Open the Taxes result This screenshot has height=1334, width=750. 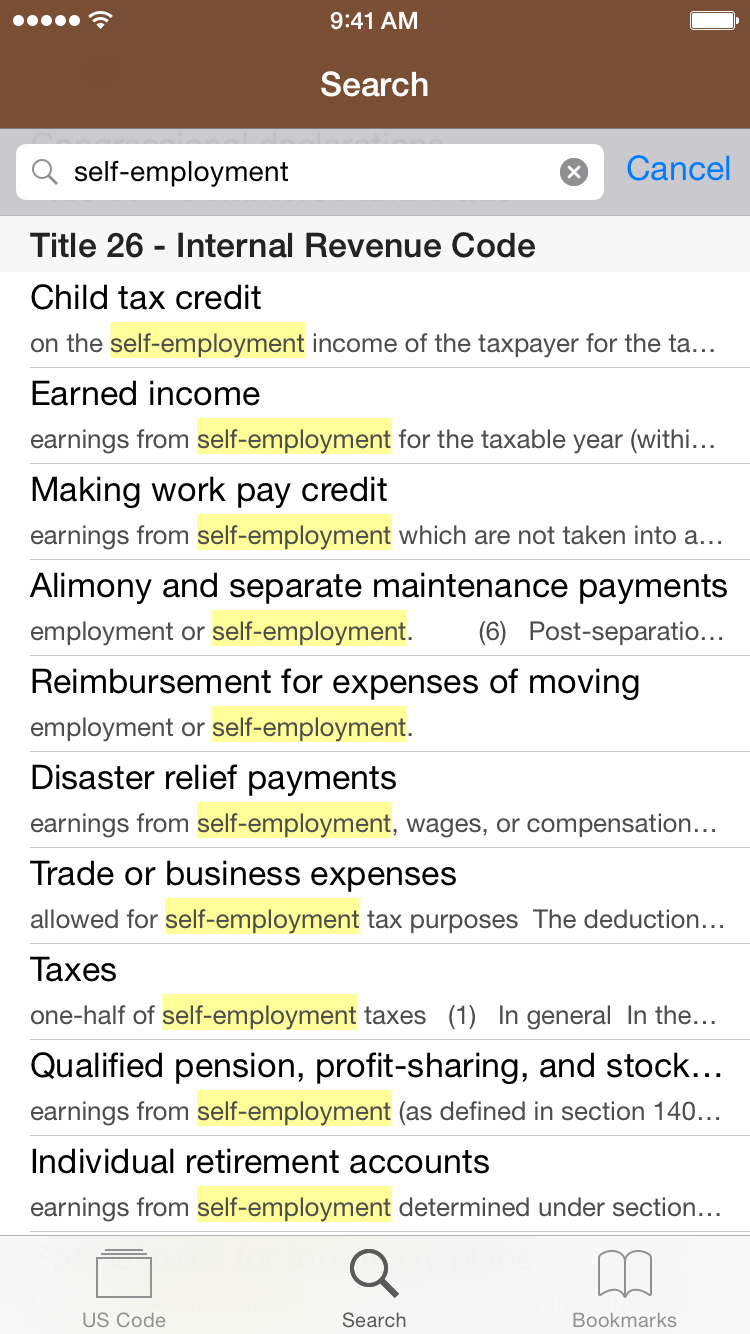point(375,992)
